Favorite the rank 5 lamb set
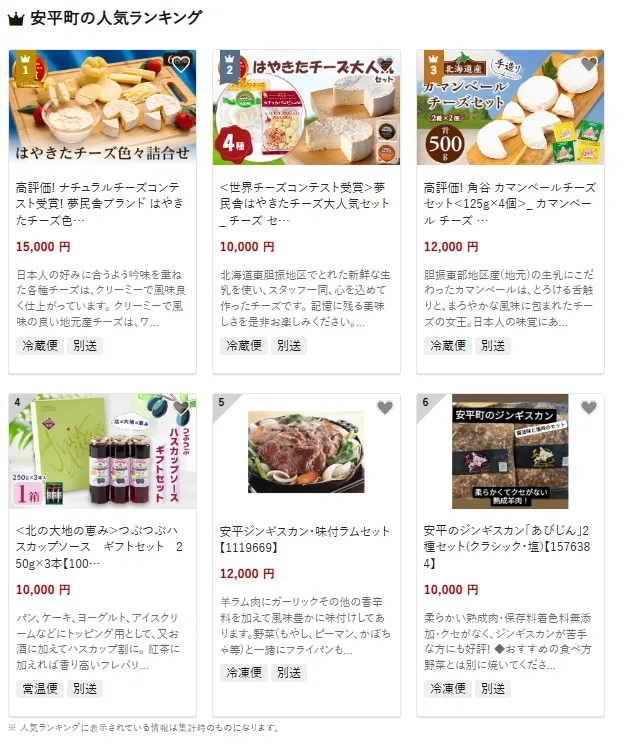This screenshot has width=640, height=744. (x=385, y=408)
